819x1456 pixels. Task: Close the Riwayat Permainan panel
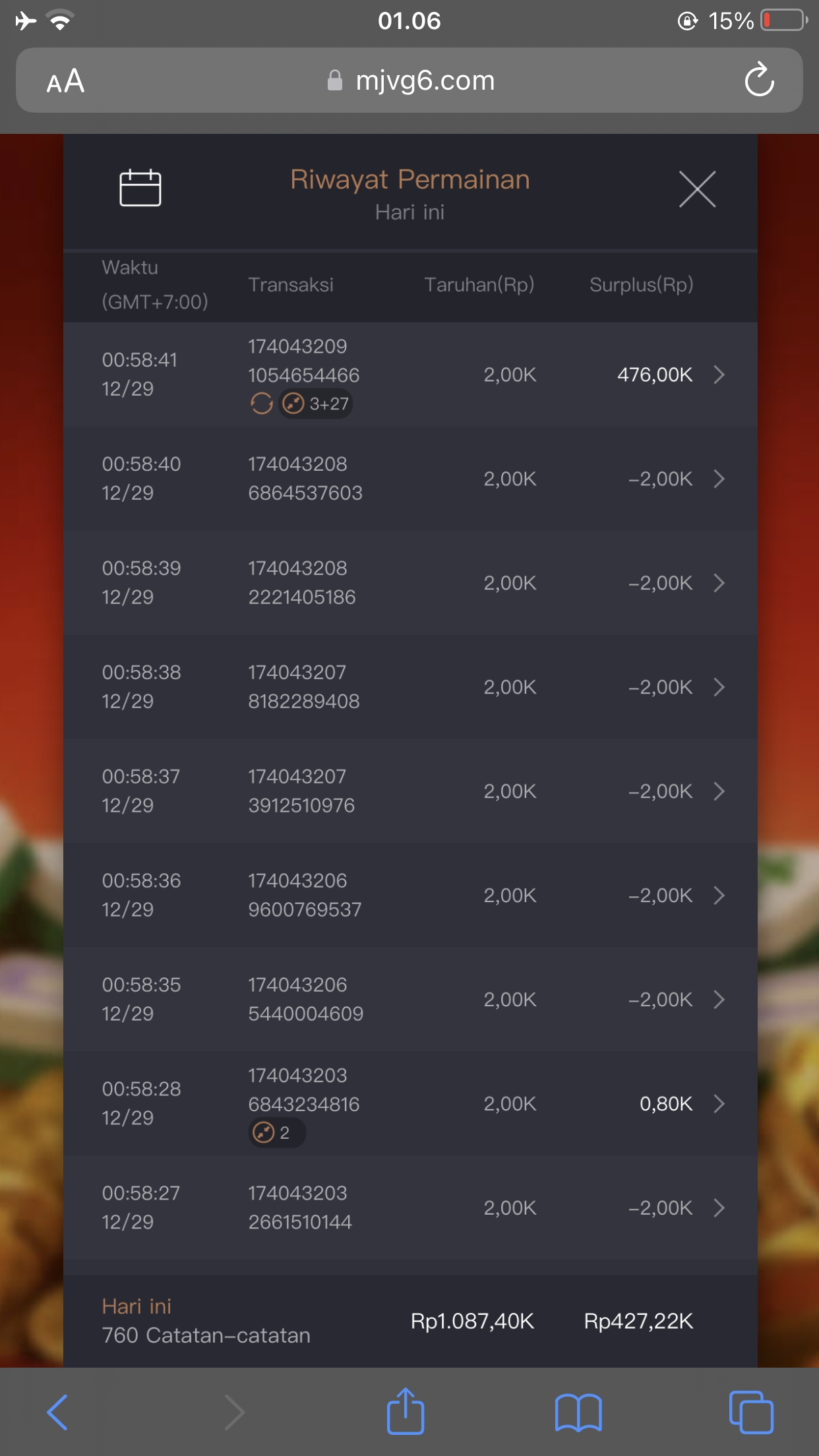tap(697, 189)
